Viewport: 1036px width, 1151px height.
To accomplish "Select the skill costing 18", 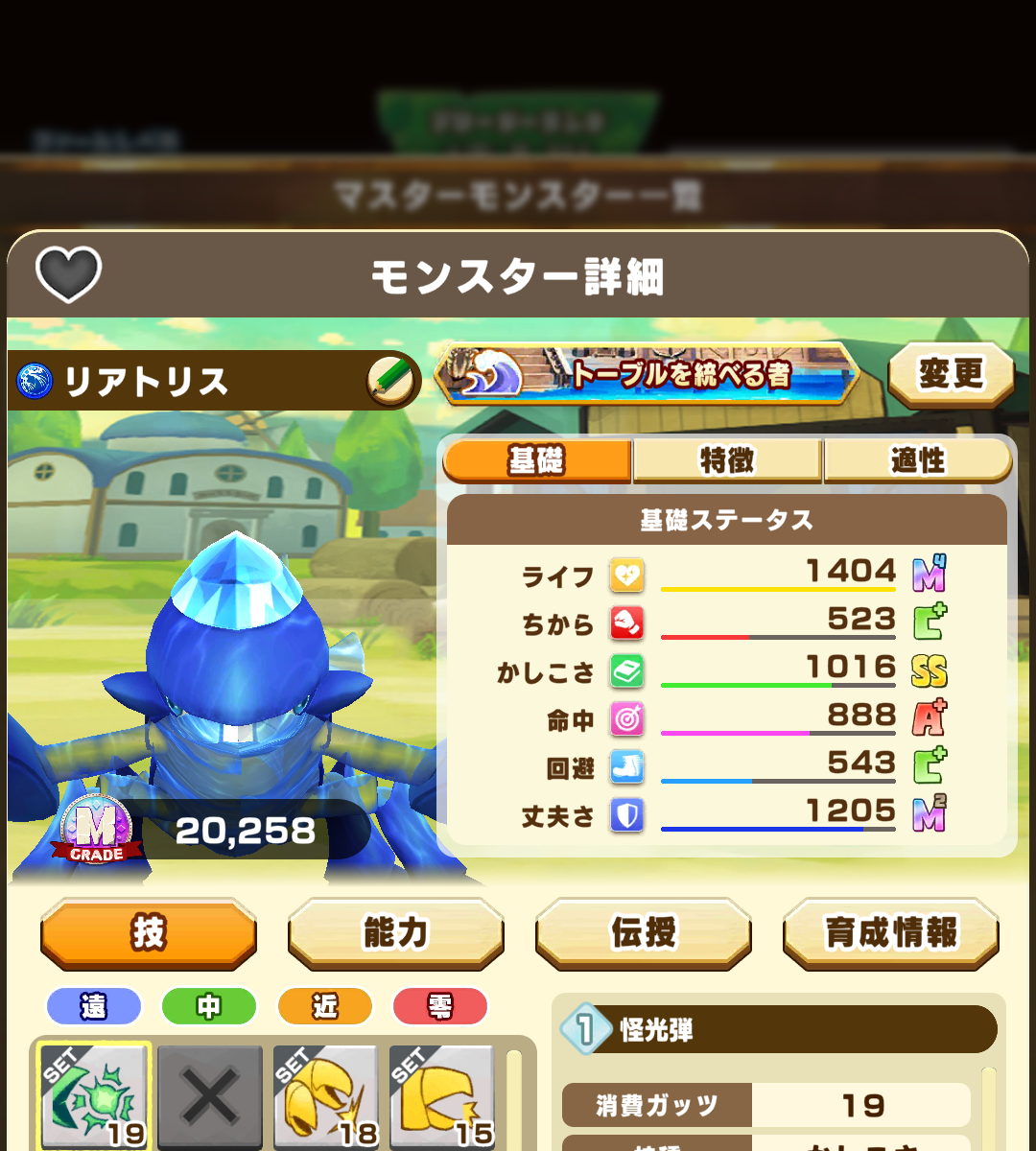I will 326,1097.
